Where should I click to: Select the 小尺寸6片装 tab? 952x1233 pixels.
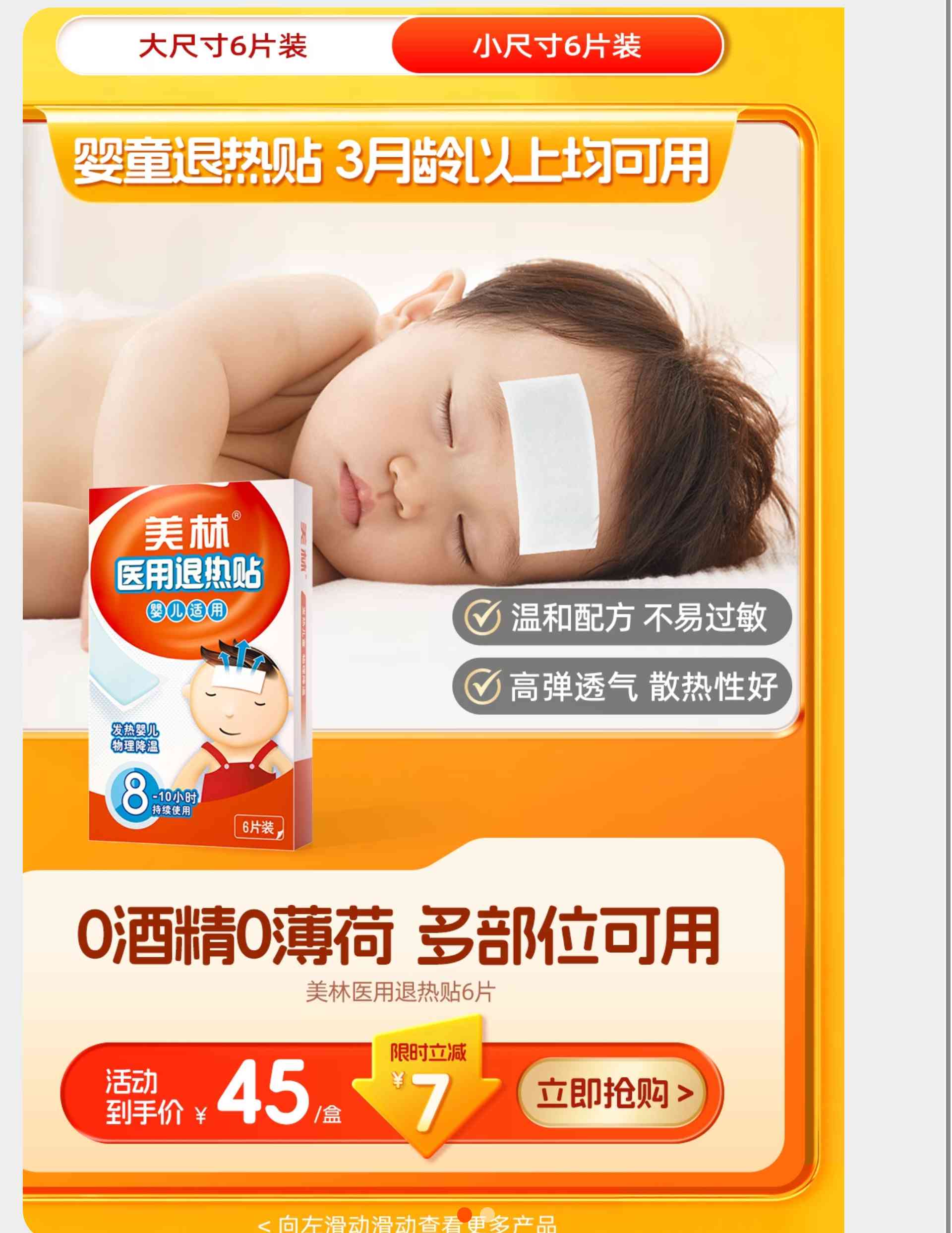click(557, 46)
